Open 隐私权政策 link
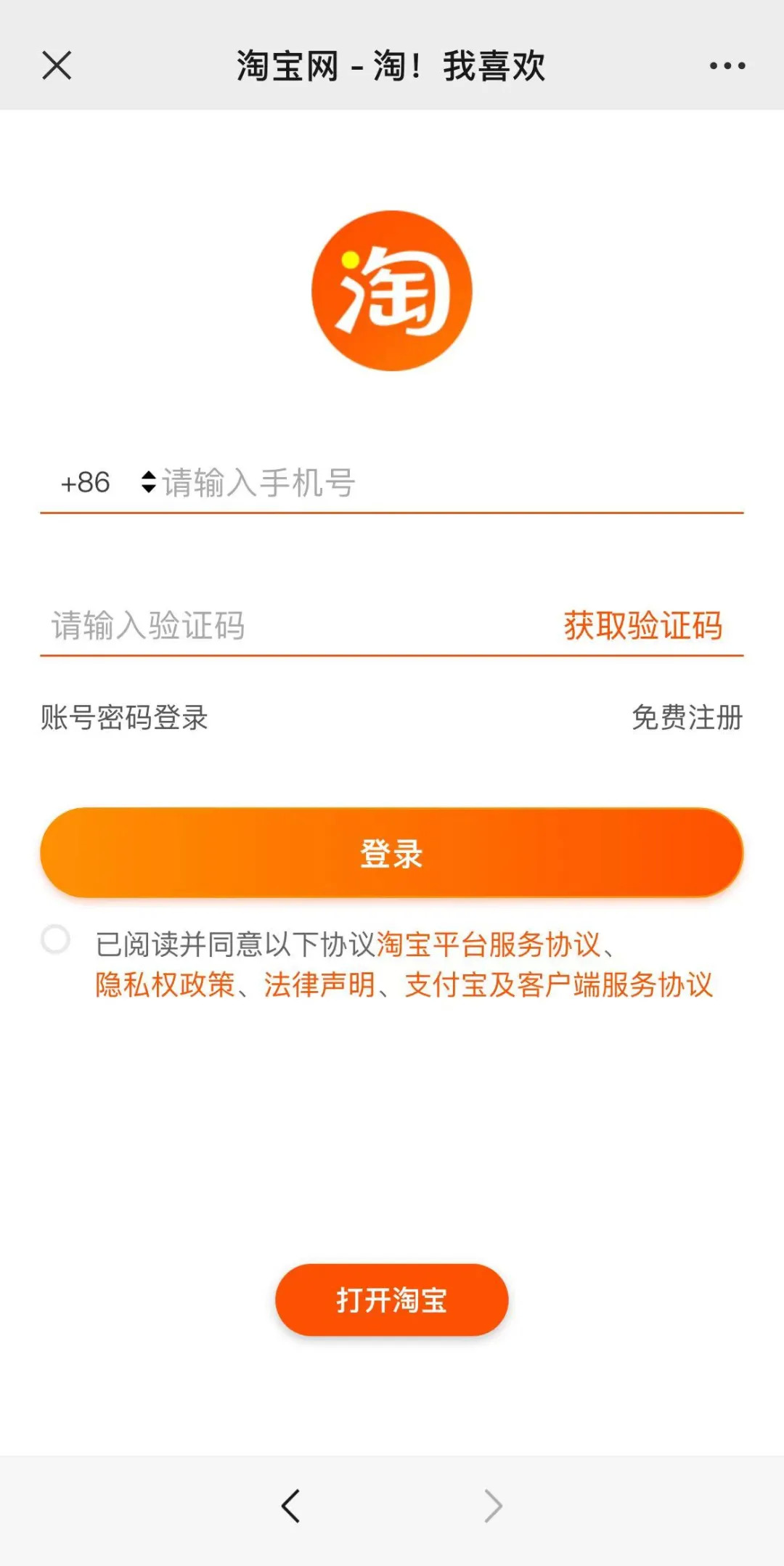784x1566 pixels. pos(166,985)
